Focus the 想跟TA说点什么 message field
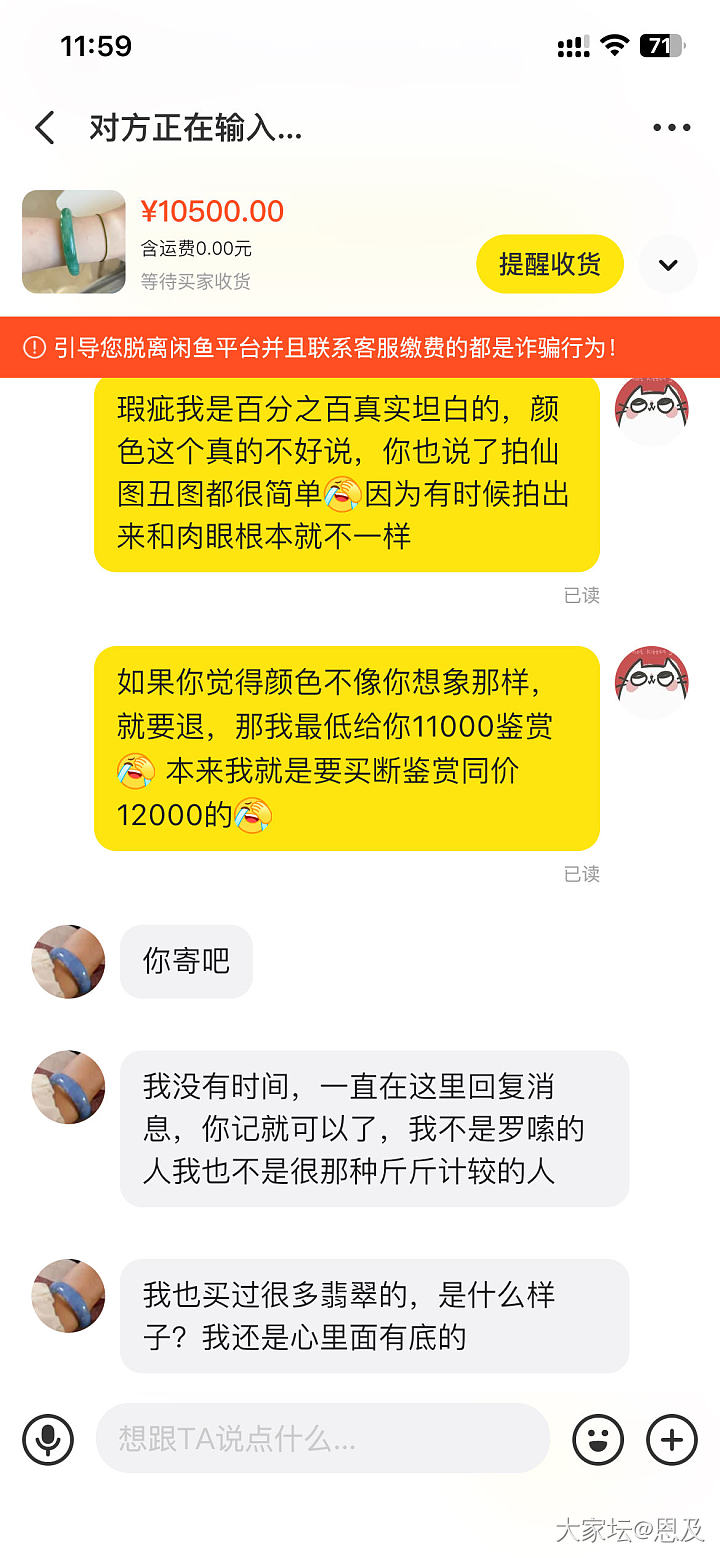 coord(322,1439)
